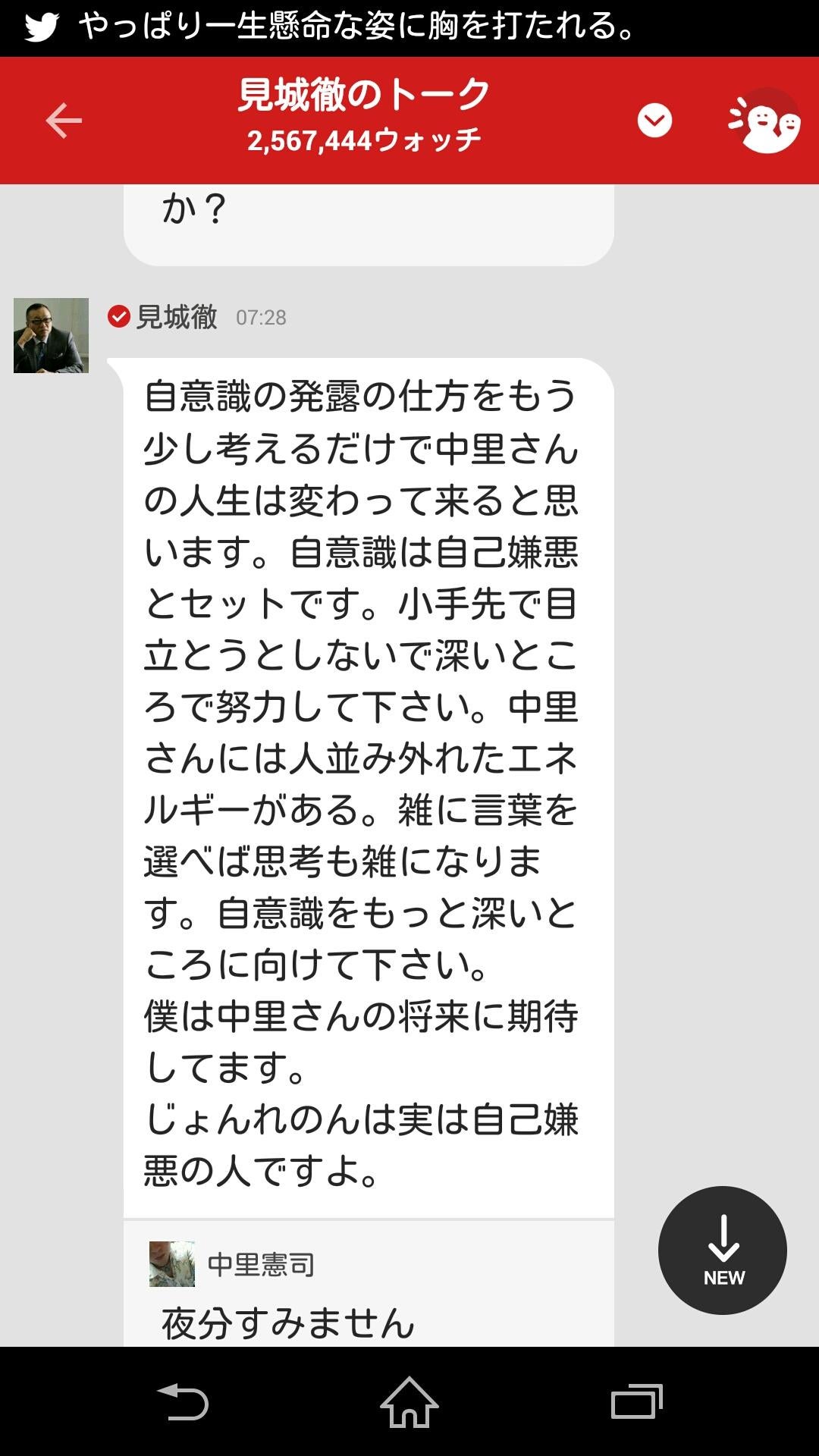Tap the system home button

click(x=409, y=1402)
